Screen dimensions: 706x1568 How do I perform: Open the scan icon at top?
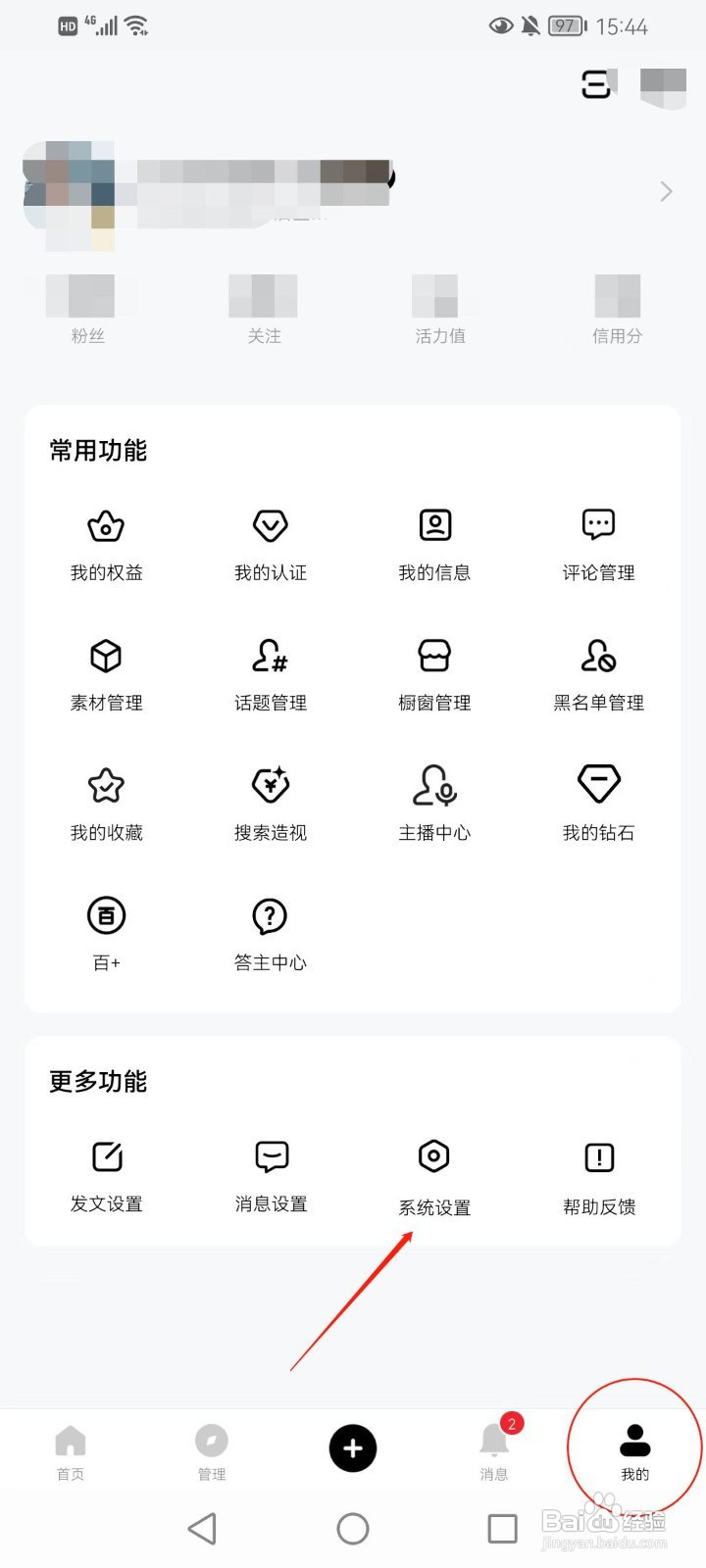[596, 85]
